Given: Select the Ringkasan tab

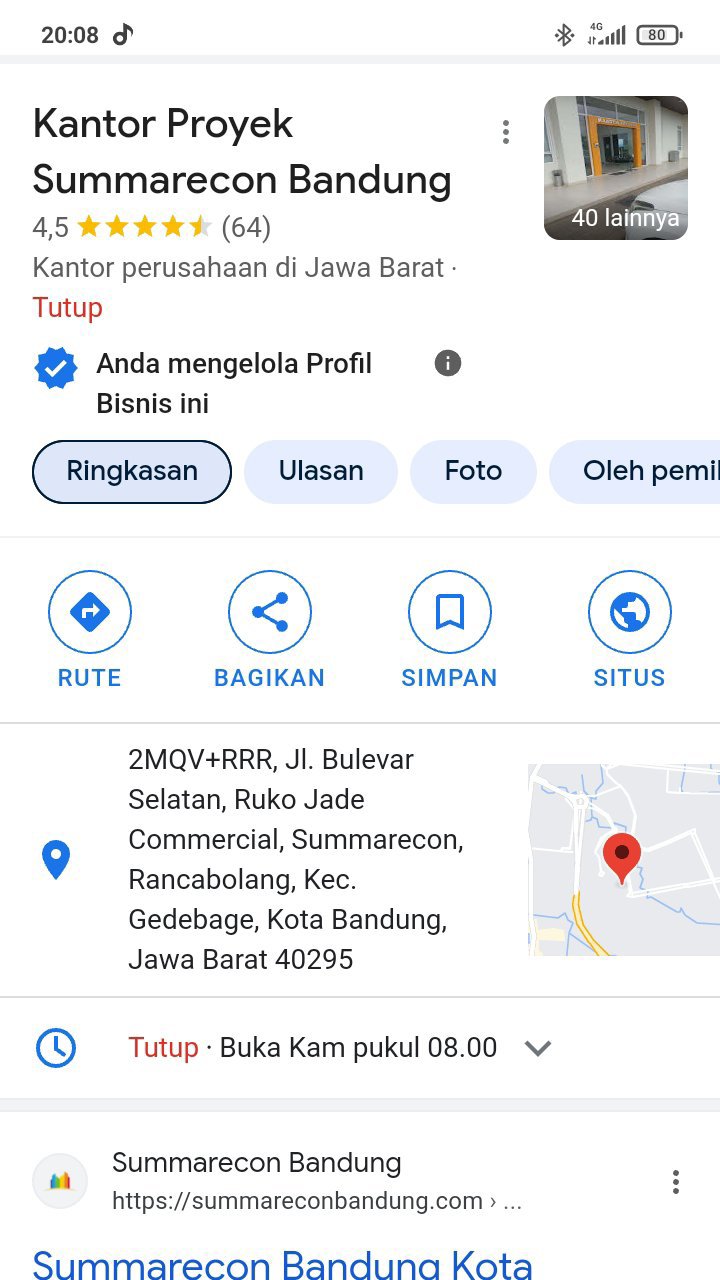Looking at the screenshot, I should tap(132, 471).
